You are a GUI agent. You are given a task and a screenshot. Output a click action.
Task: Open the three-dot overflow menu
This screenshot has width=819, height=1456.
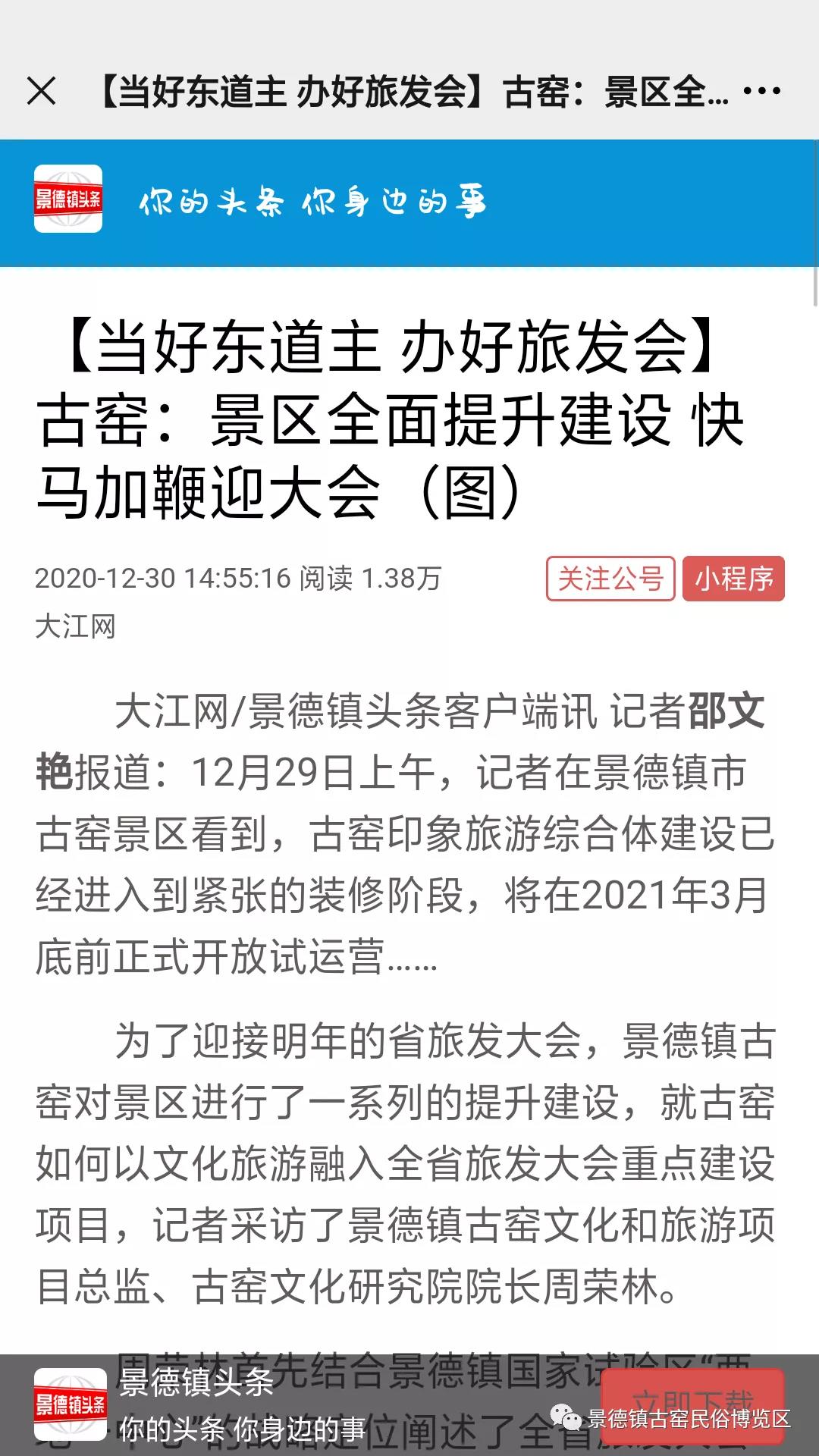[761, 92]
